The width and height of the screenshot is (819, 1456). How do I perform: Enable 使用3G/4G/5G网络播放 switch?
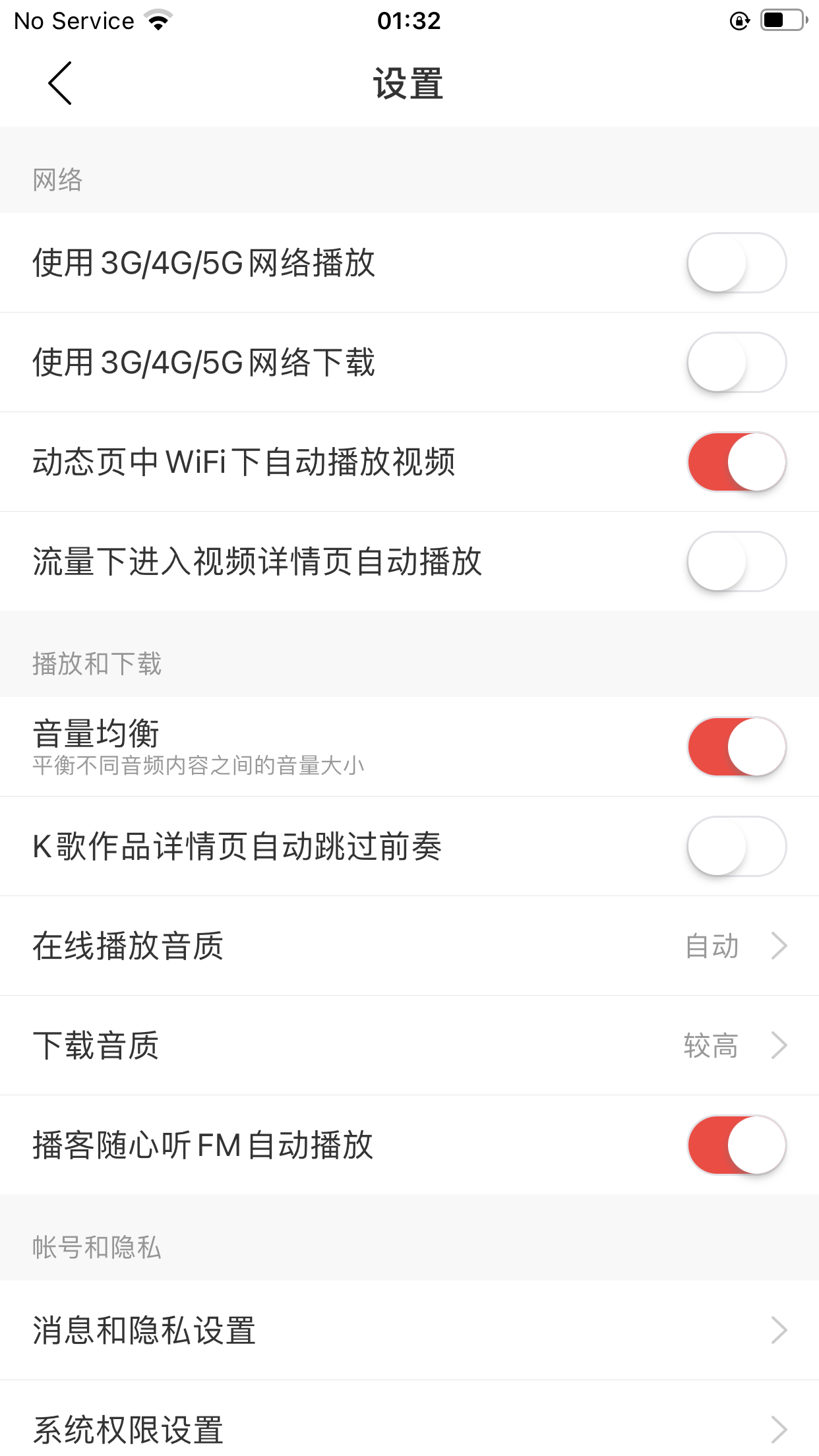click(736, 262)
